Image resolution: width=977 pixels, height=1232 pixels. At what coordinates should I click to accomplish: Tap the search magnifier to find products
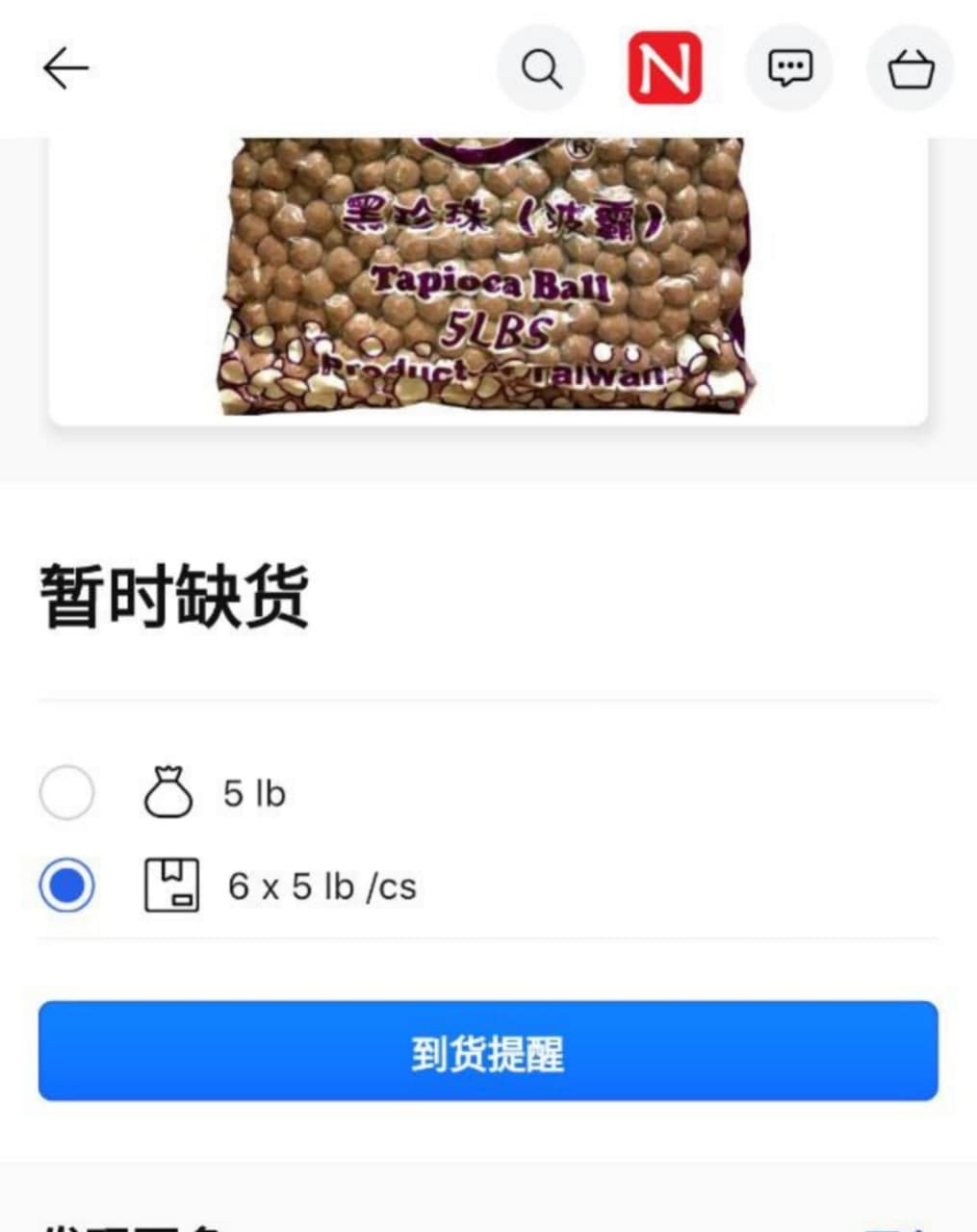541,67
